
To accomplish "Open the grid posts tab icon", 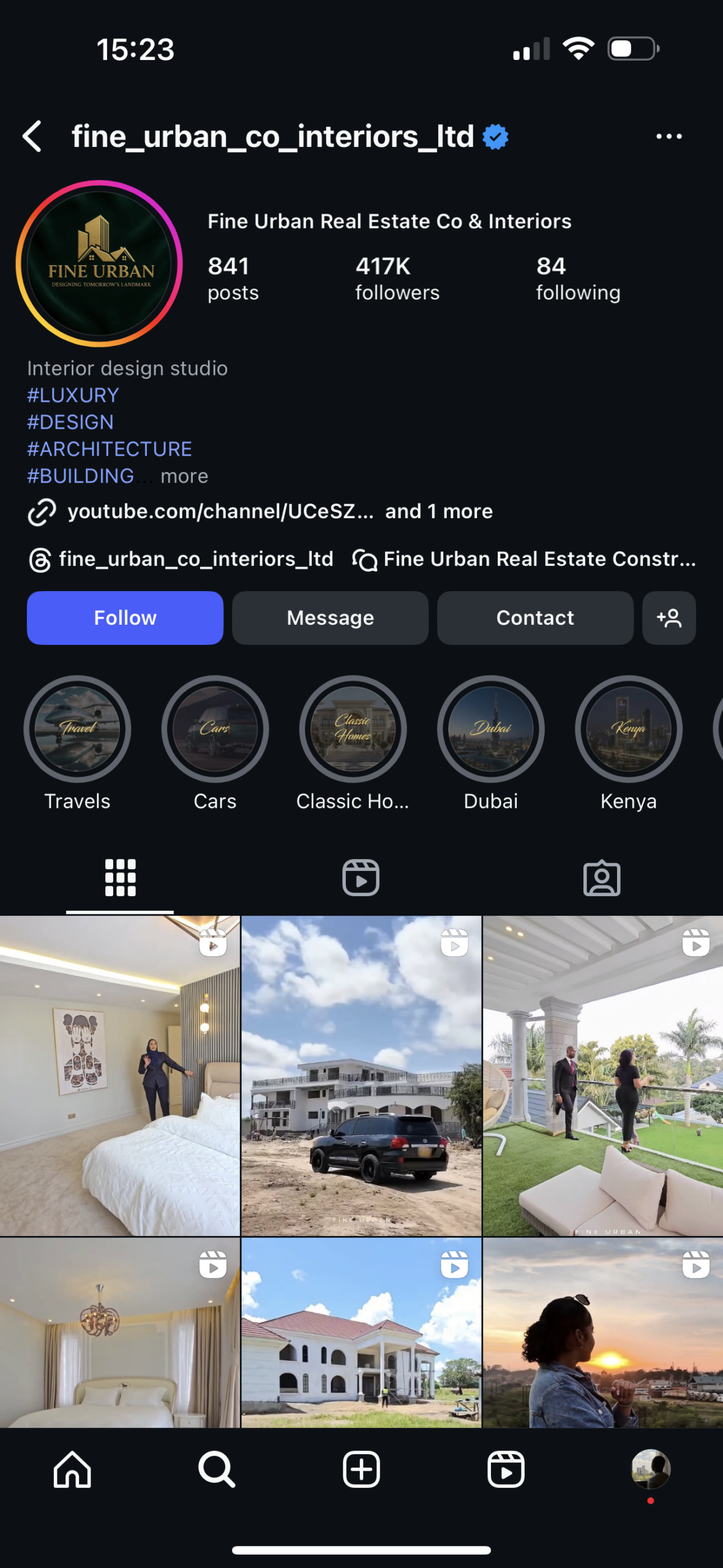I will tap(119, 877).
